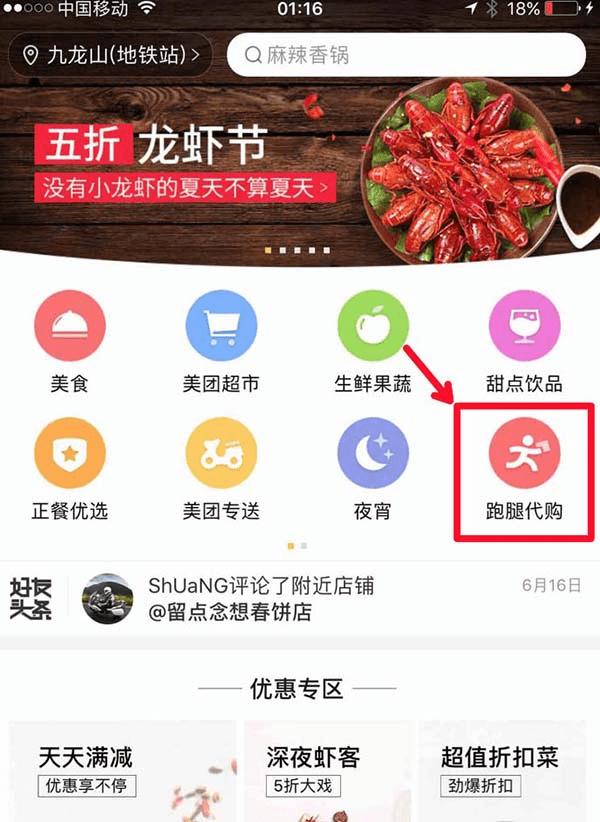Open the 深夜虾客 deals card

(x=328, y=770)
